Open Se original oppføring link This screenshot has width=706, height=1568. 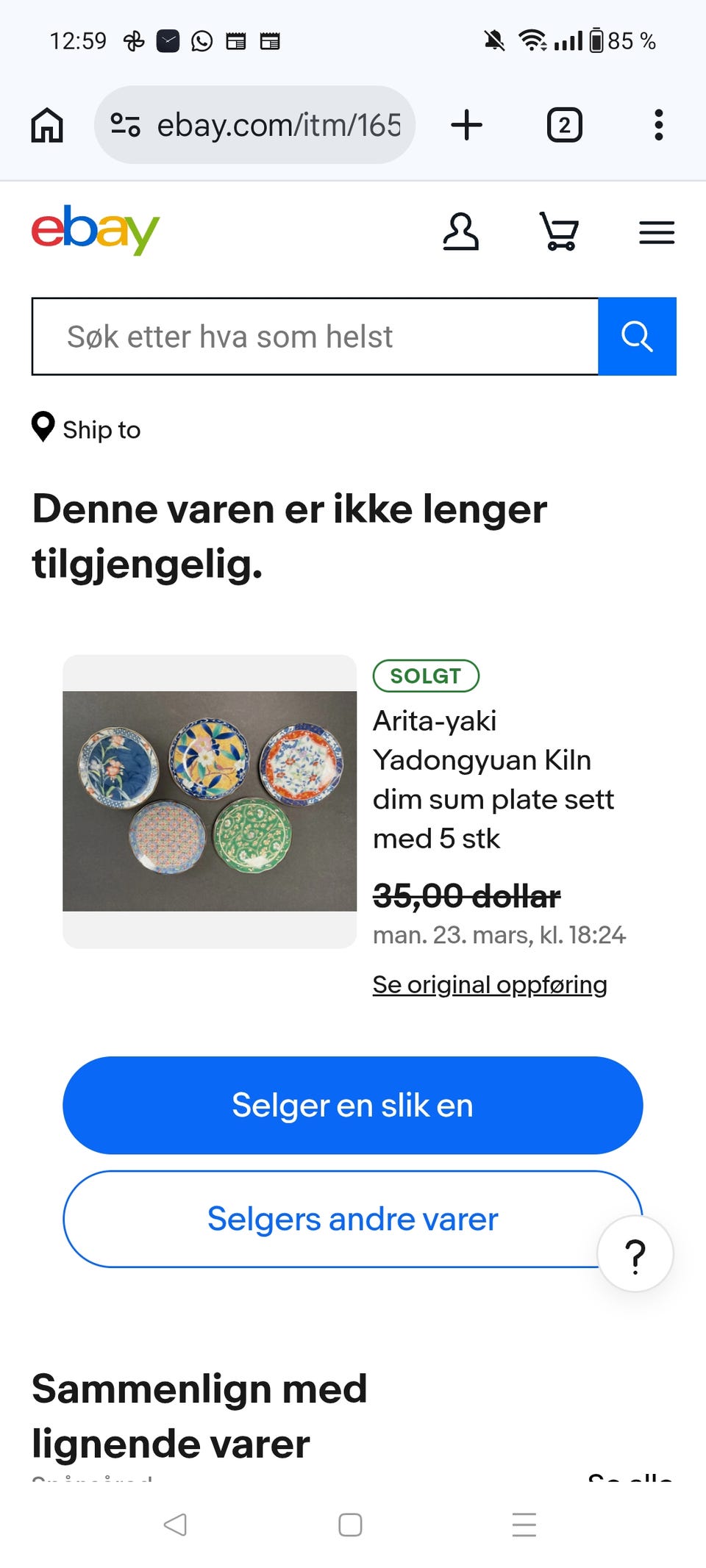(x=489, y=984)
